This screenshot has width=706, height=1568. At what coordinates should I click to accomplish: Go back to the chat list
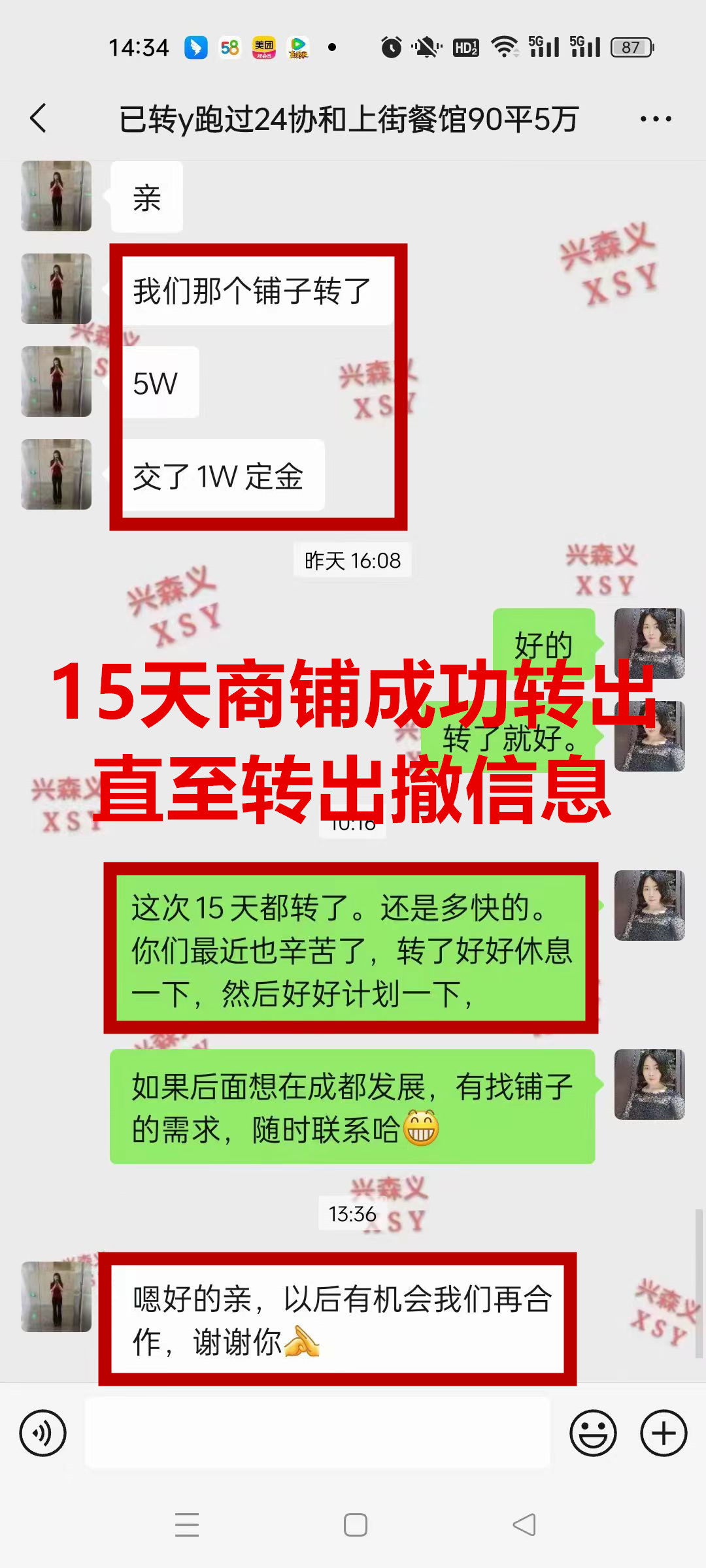coord(39,118)
